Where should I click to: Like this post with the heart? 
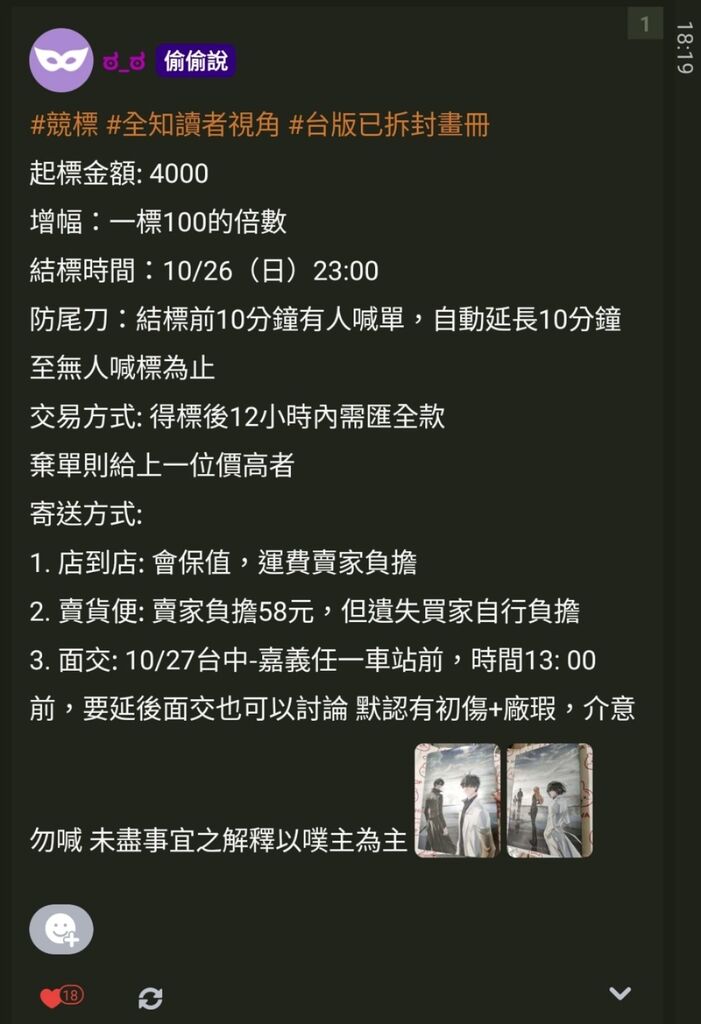52,997
